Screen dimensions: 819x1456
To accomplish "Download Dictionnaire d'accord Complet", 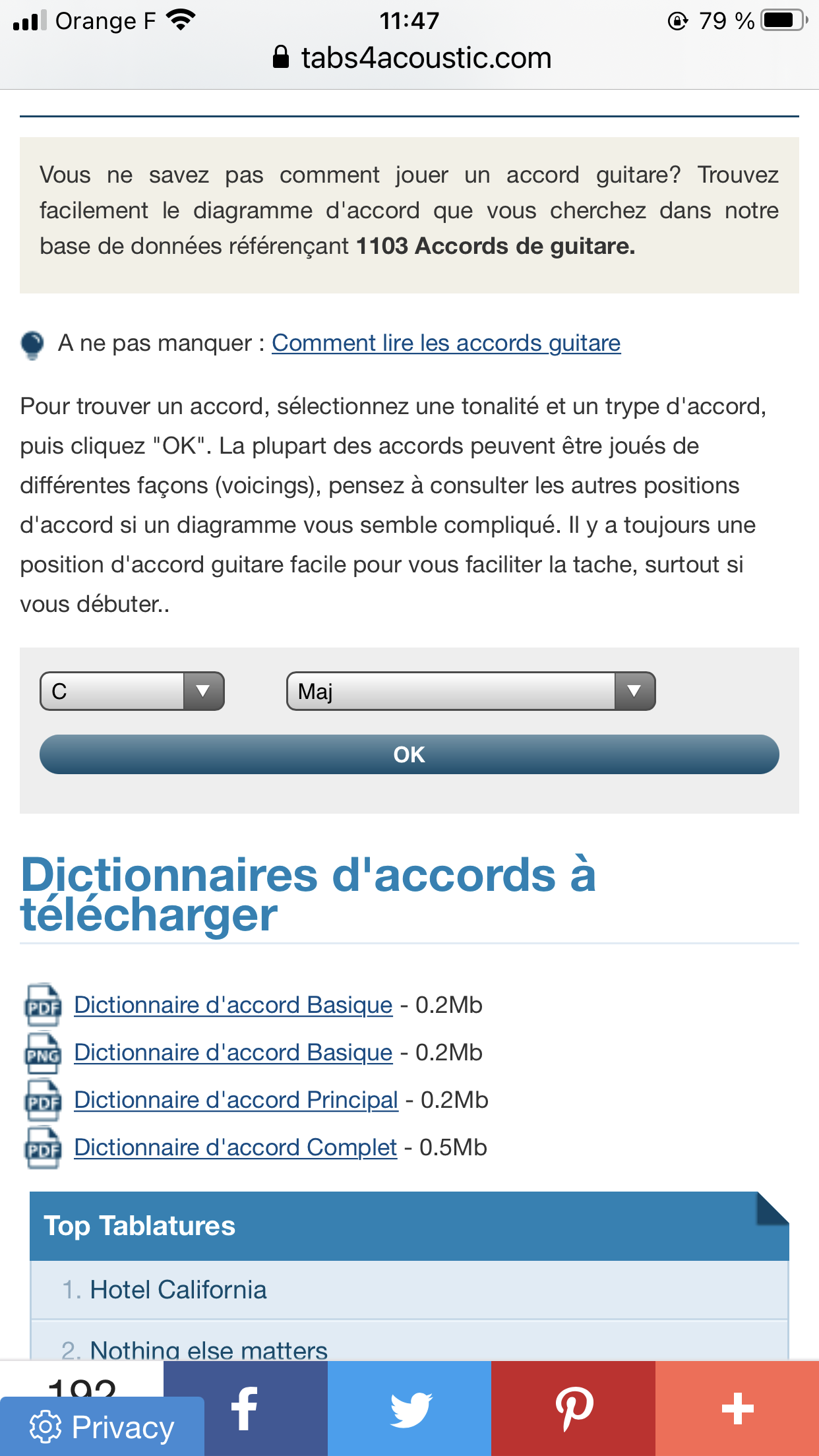I will point(235,1147).
